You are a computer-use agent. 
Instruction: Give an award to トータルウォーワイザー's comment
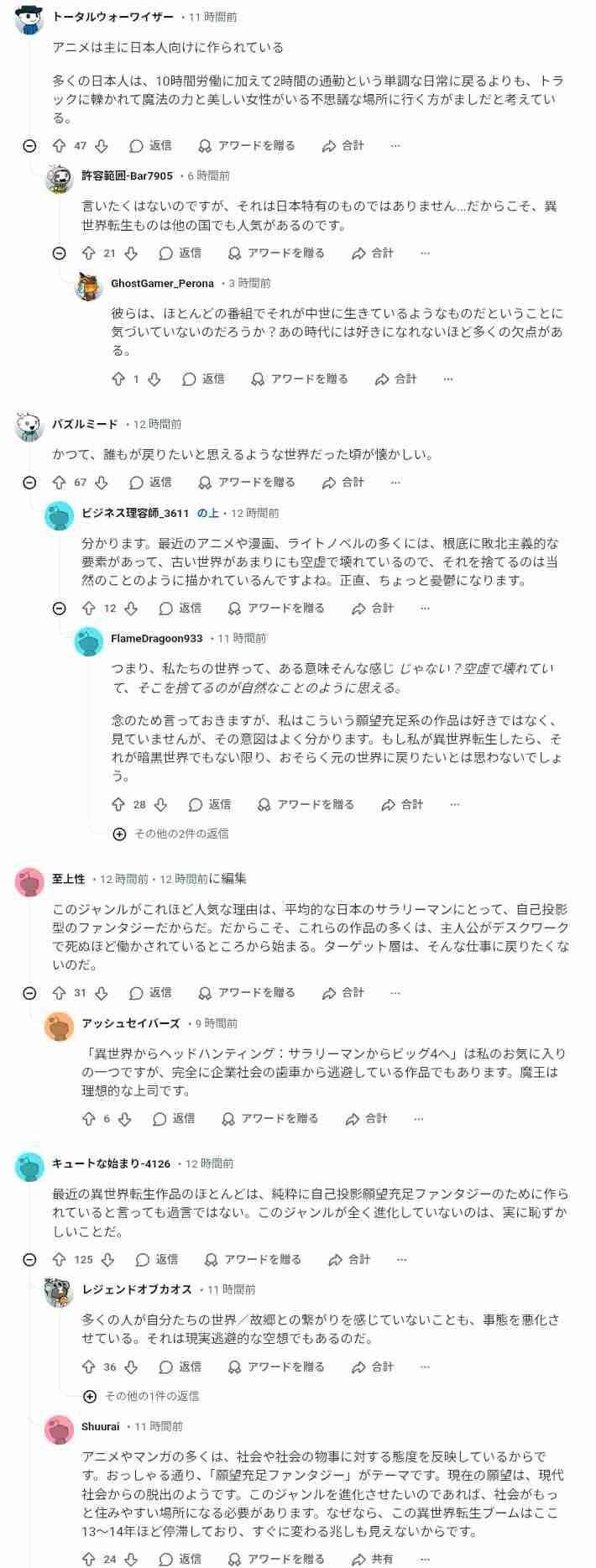tap(247, 146)
